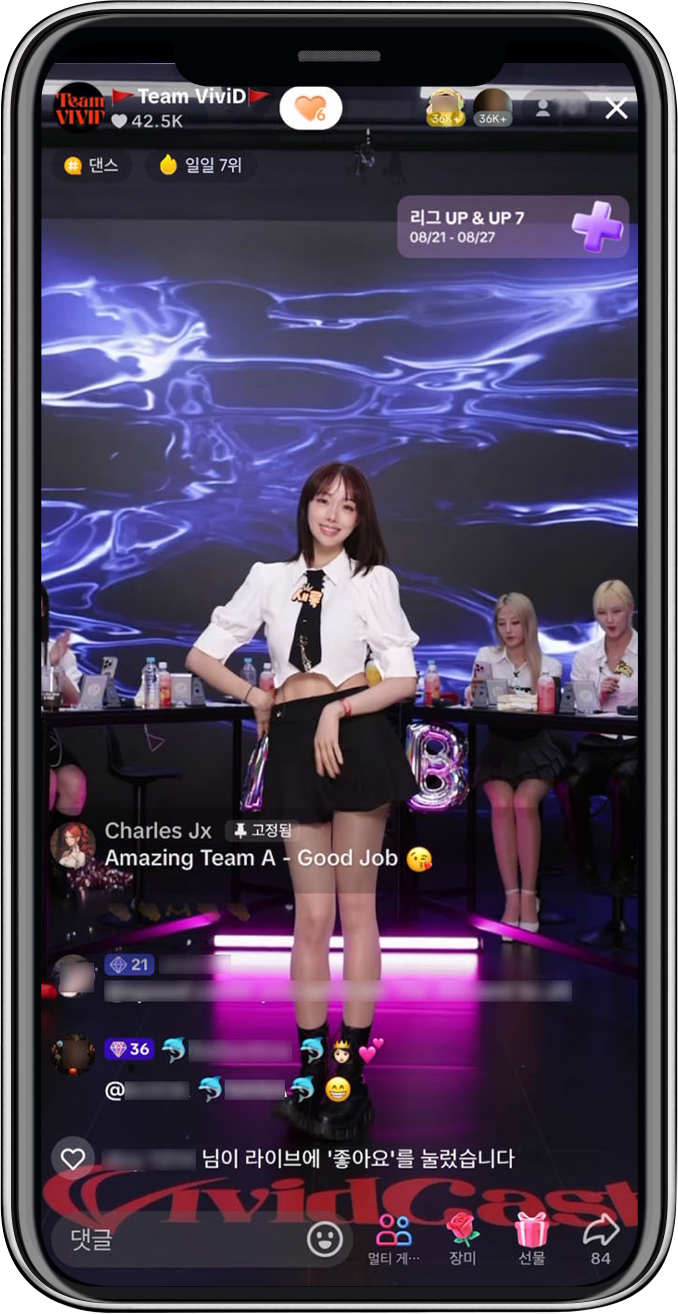Open the emoji picker in the comment bar

[x=324, y=1240]
